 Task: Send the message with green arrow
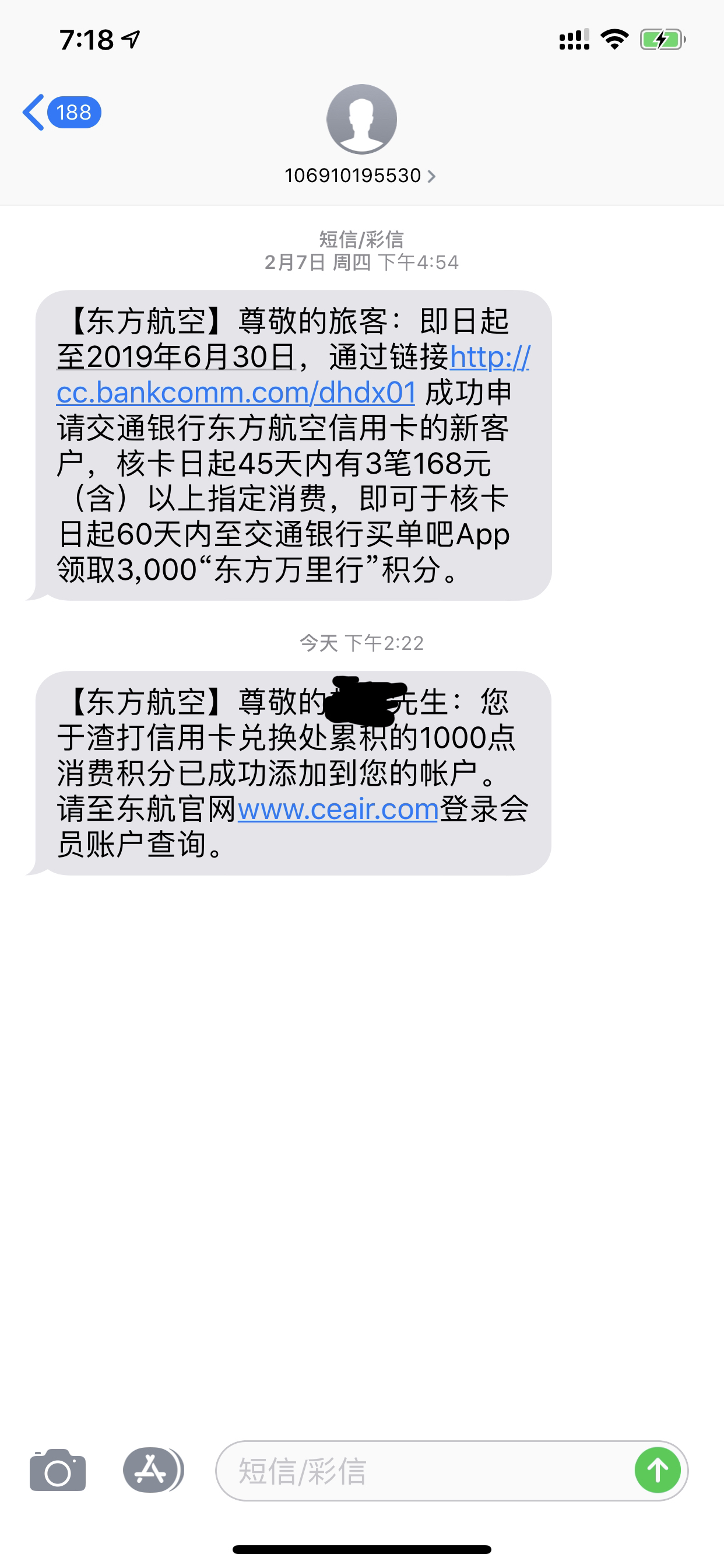pyautogui.click(x=657, y=1471)
